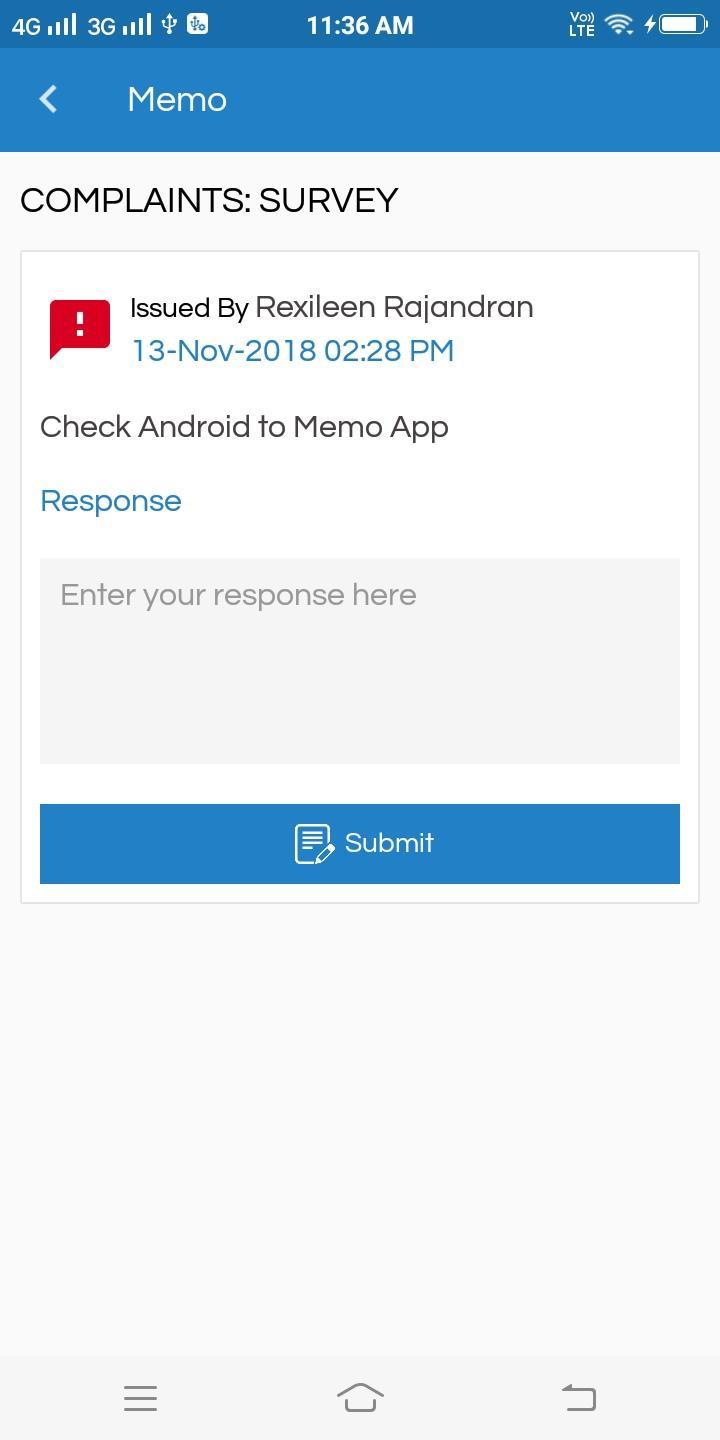Screen dimensions: 720x1440
Task: Focus the response text field
Action: coord(360,660)
